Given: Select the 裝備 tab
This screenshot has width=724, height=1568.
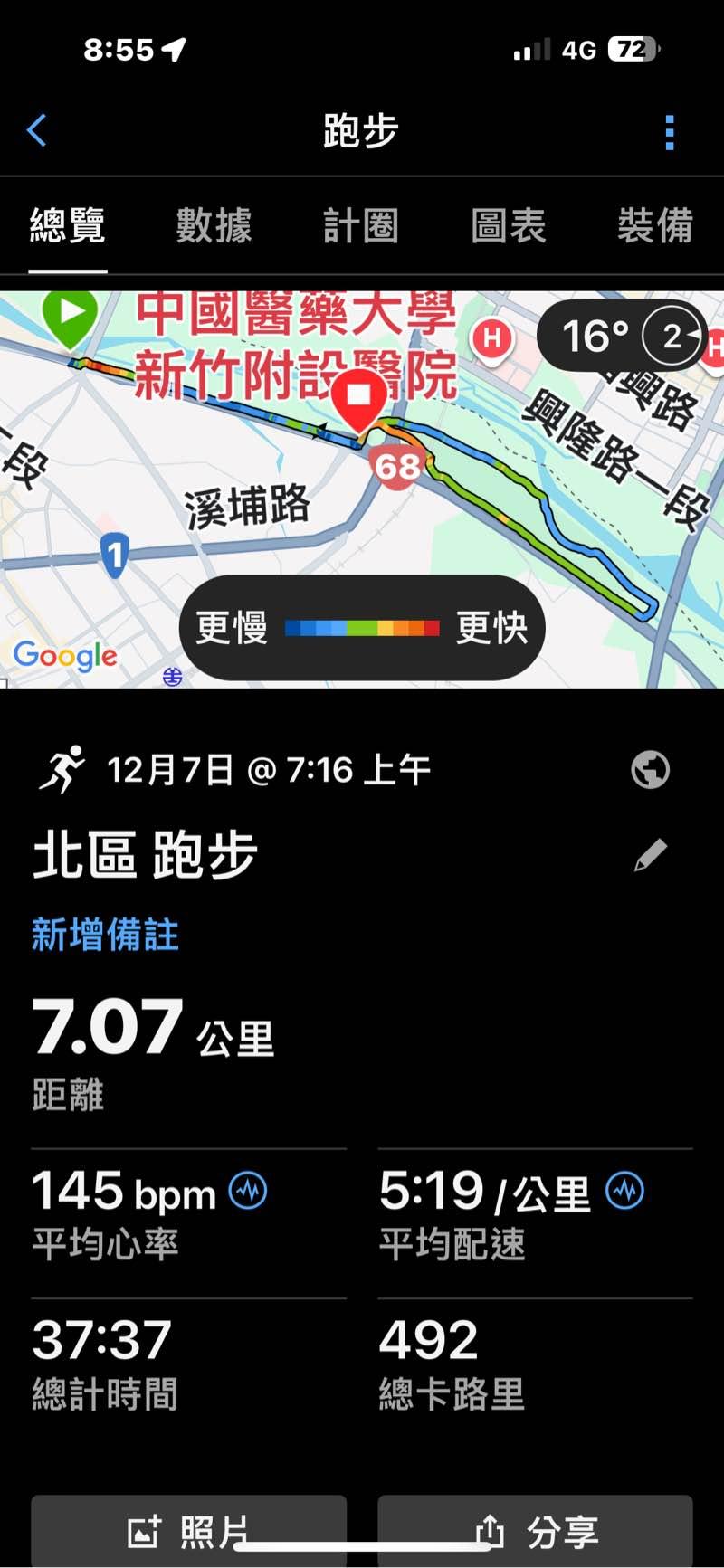Looking at the screenshot, I should coord(654,225).
